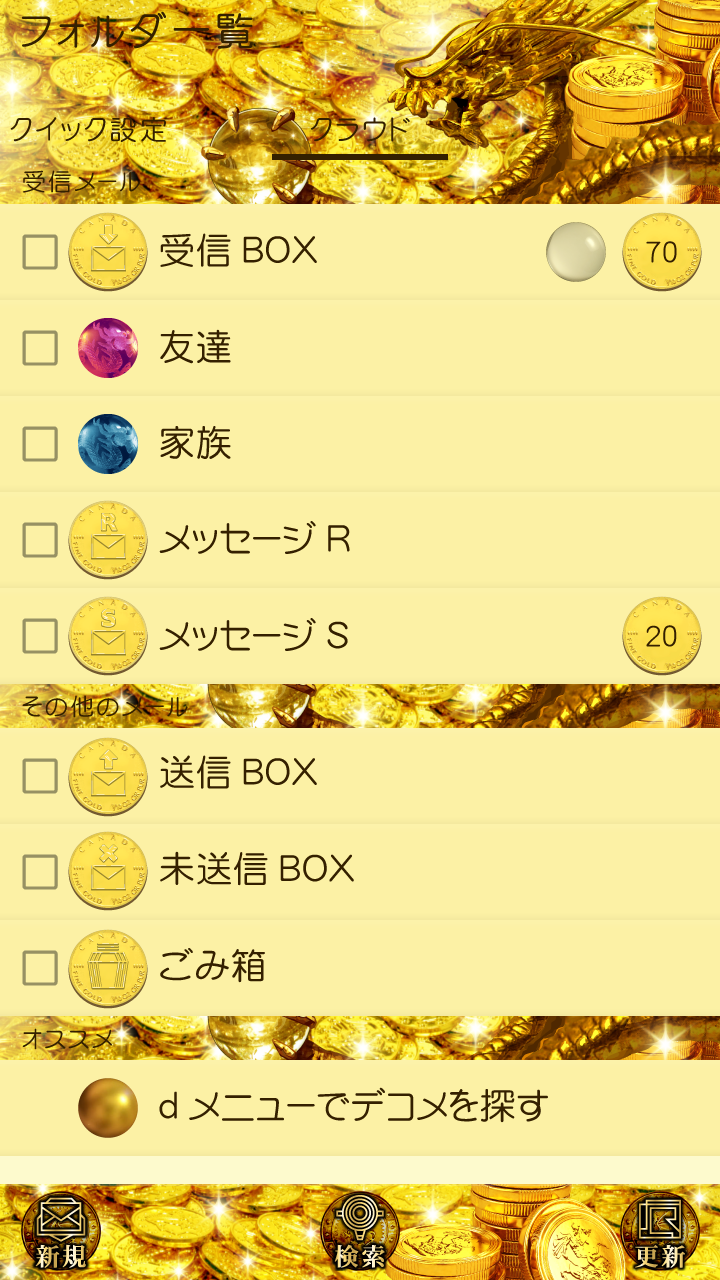720x1280 pixels.
Task: Open the 検索 search button
Action: click(360, 1232)
